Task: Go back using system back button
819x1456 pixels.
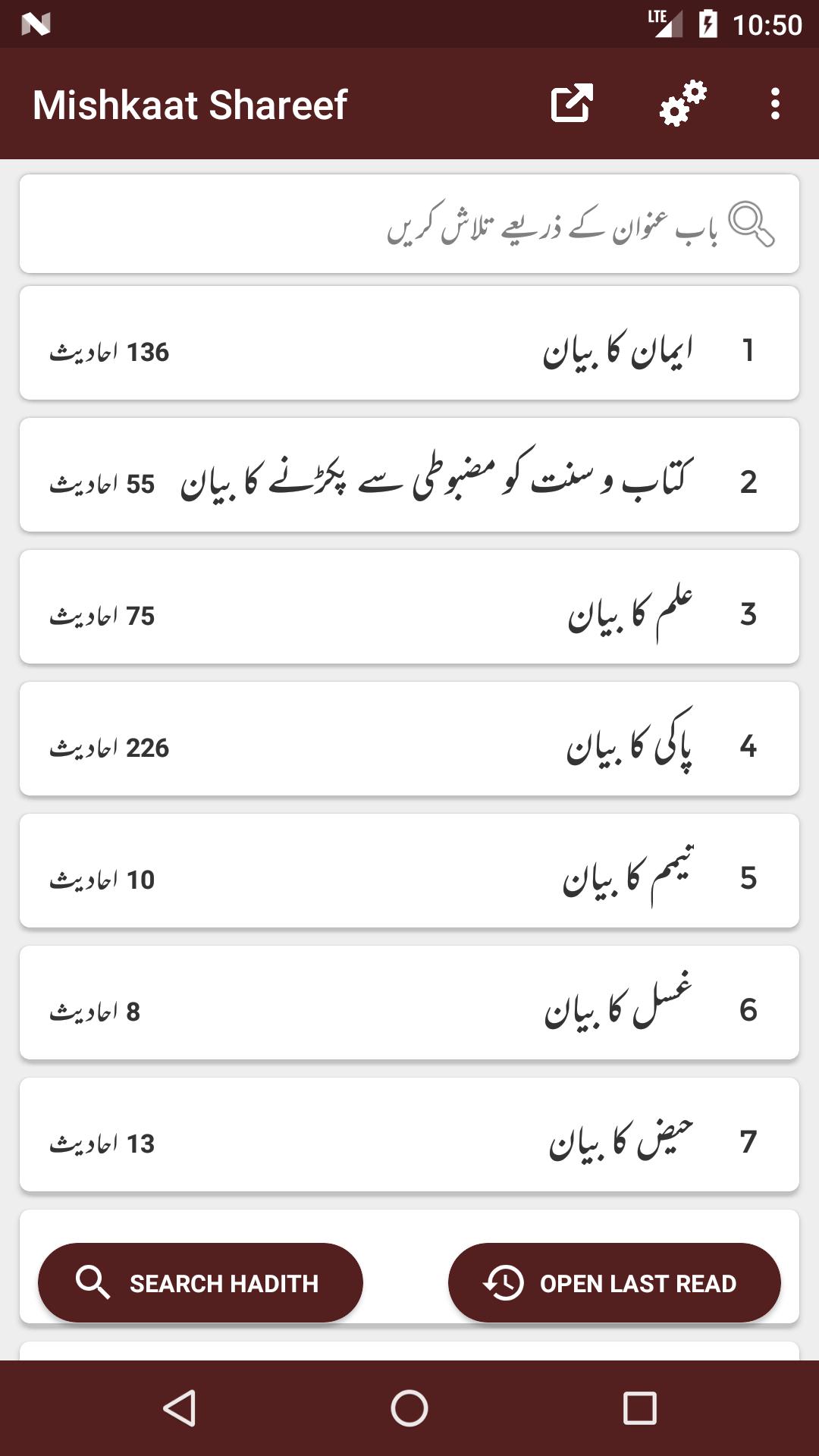Action: click(180, 1408)
